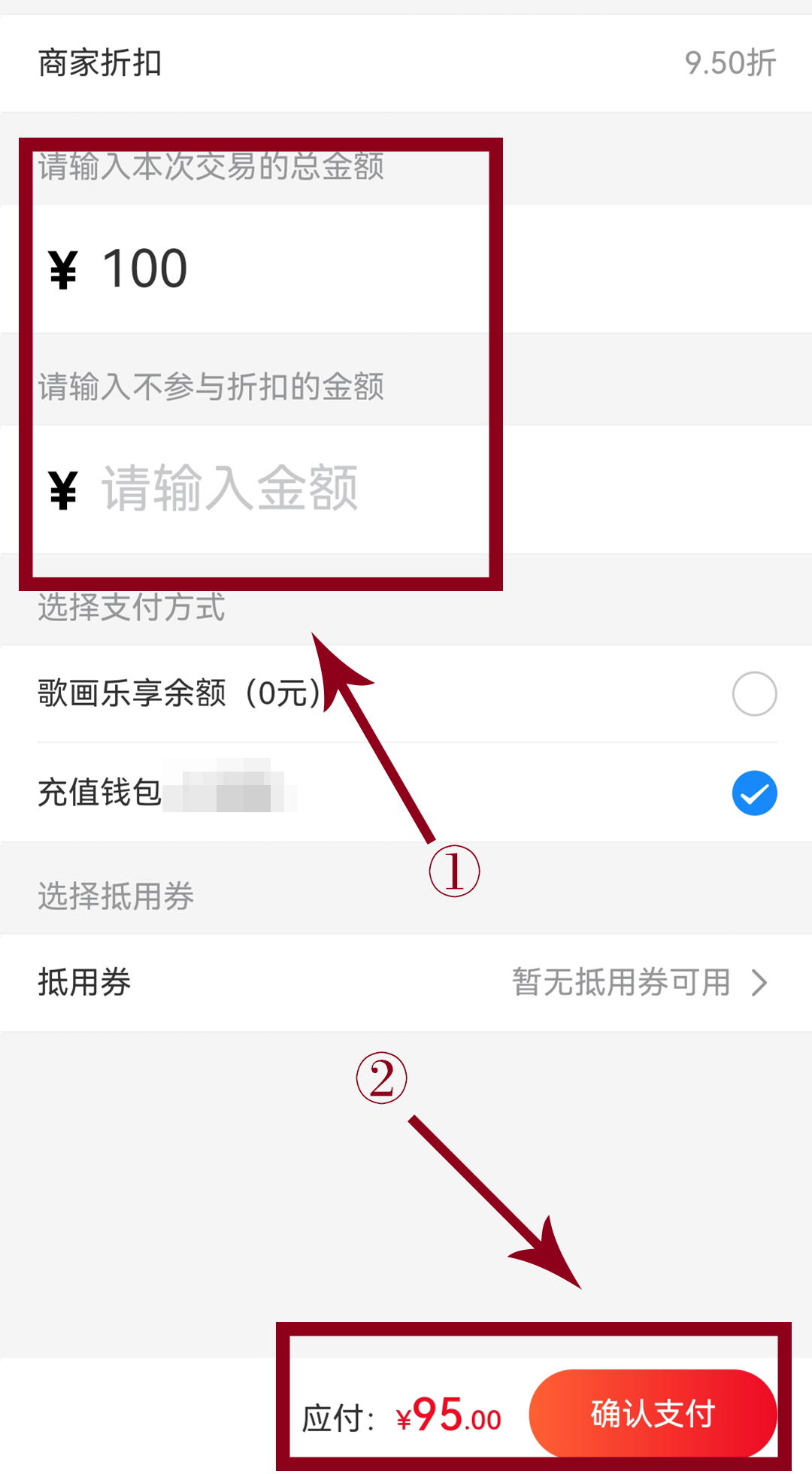Select 歌画乐享余额 payment method
Viewport: 812px width, 1474px height.
(x=754, y=693)
